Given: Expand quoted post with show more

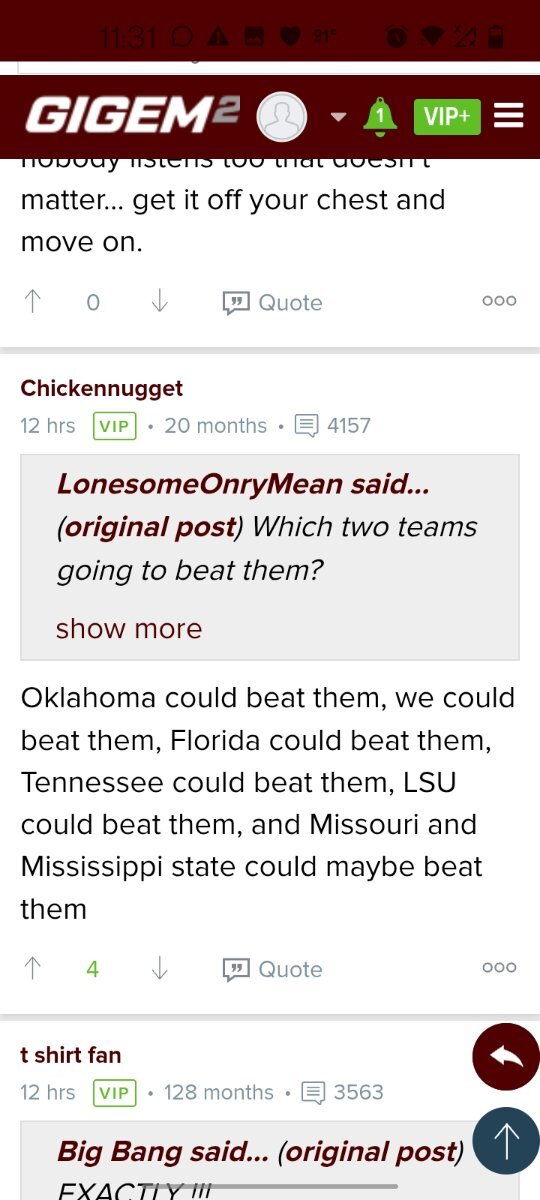Looking at the screenshot, I should (x=129, y=628).
